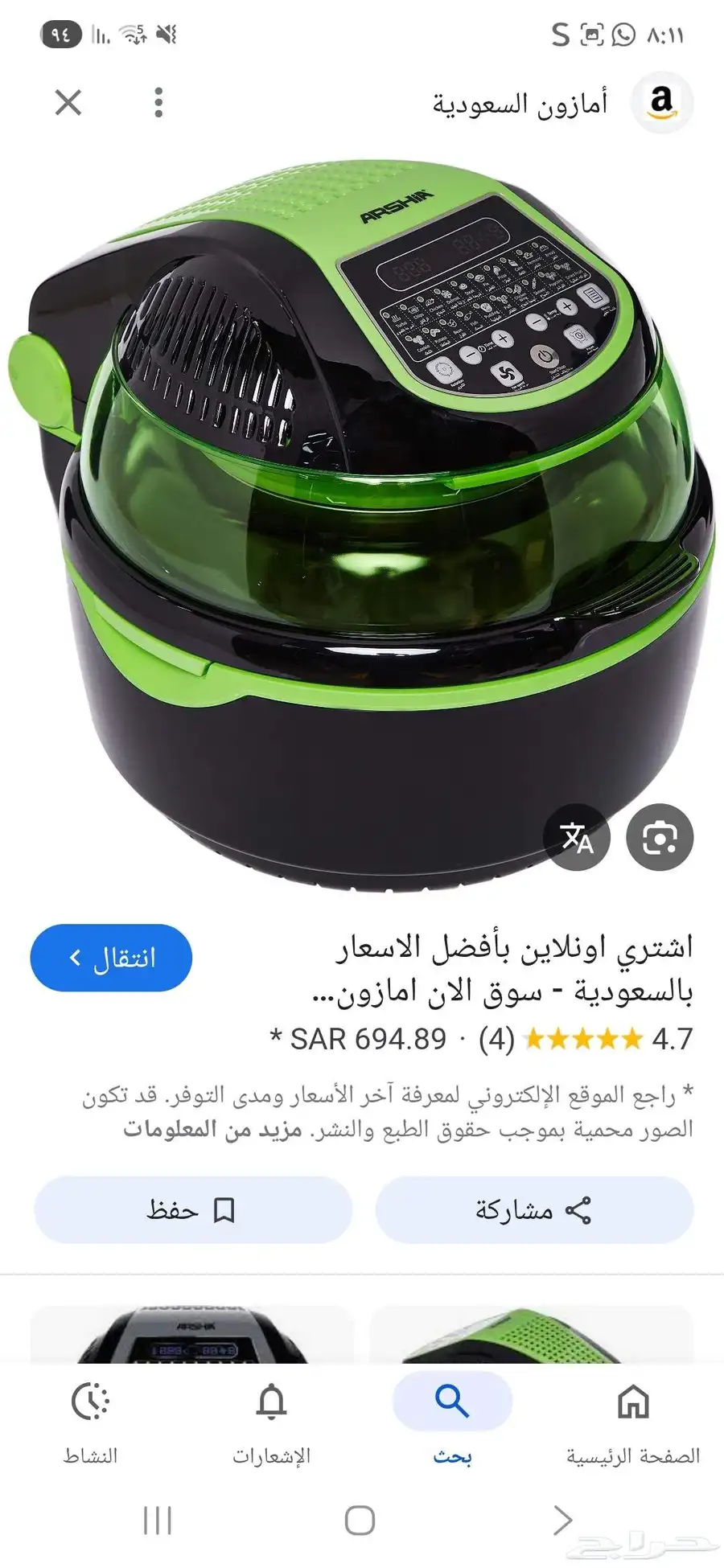Tap the blue انتقال visit button
This screenshot has height=1568, width=724.
point(111,958)
